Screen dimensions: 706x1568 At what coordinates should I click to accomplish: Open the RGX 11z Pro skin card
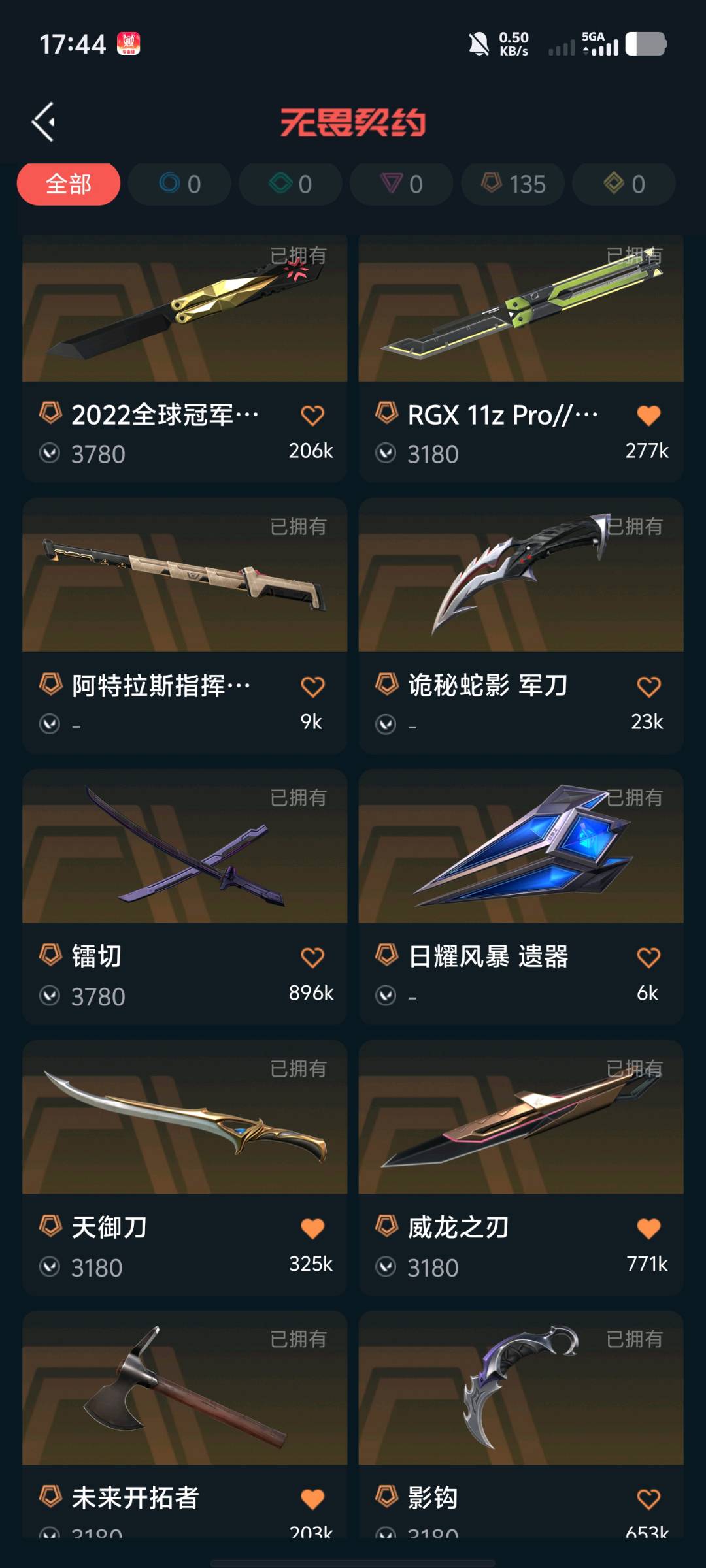(521, 359)
